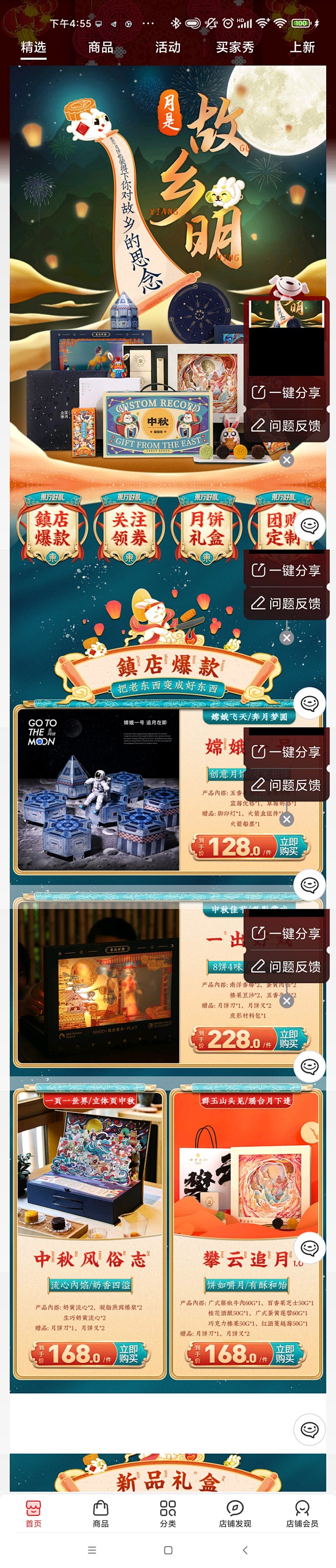Switch to the 精选 top tab
The width and height of the screenshot is (336, 1568).
[34, 47]
